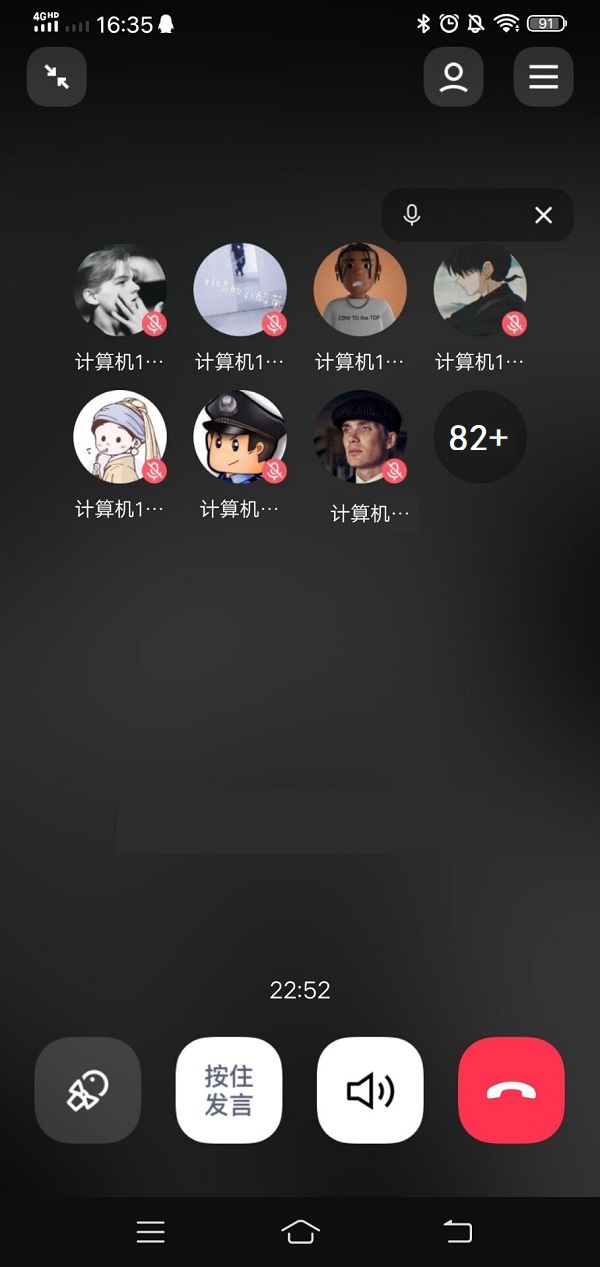Go back using system navigation
The image size is (600, 1267).
point(457,1231)
